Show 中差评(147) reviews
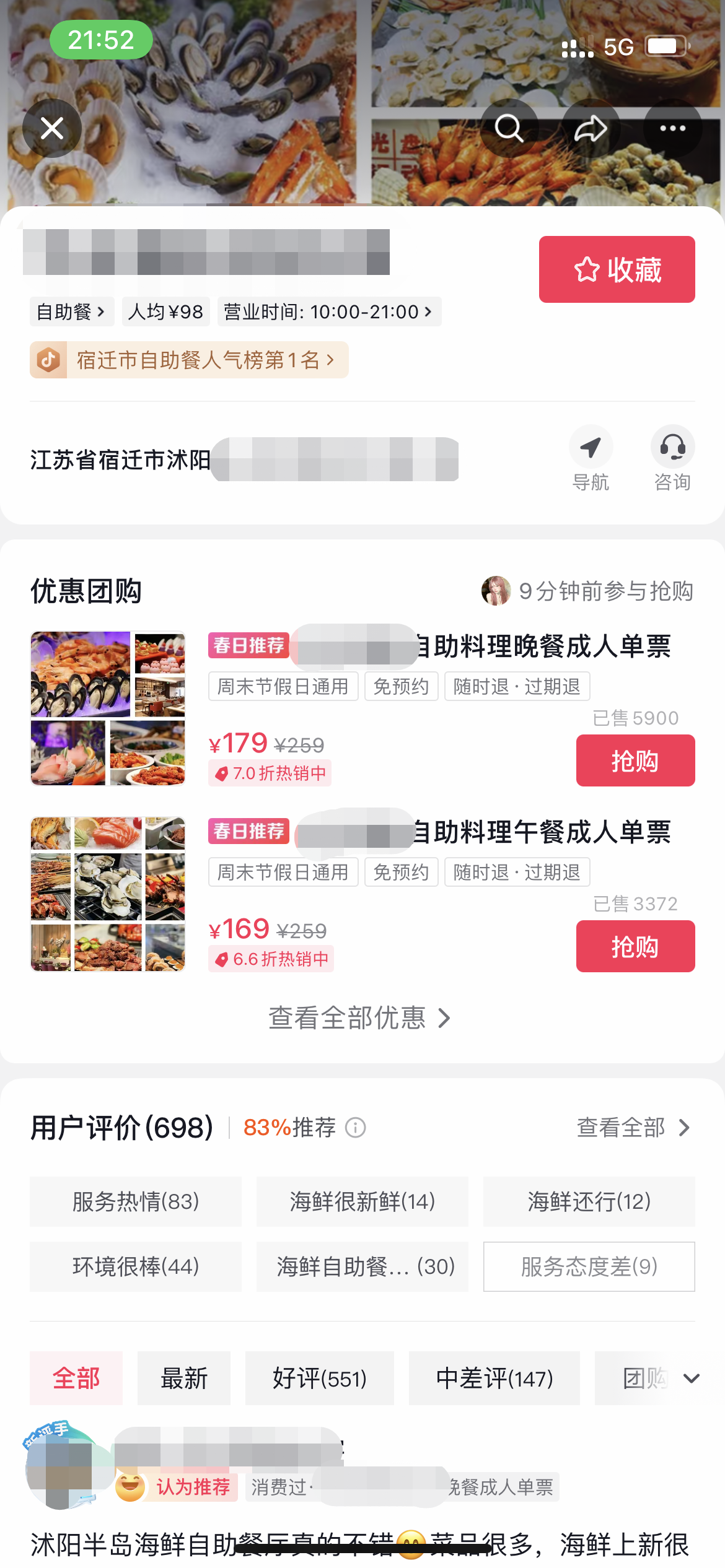 click(x=494, y=1379)
